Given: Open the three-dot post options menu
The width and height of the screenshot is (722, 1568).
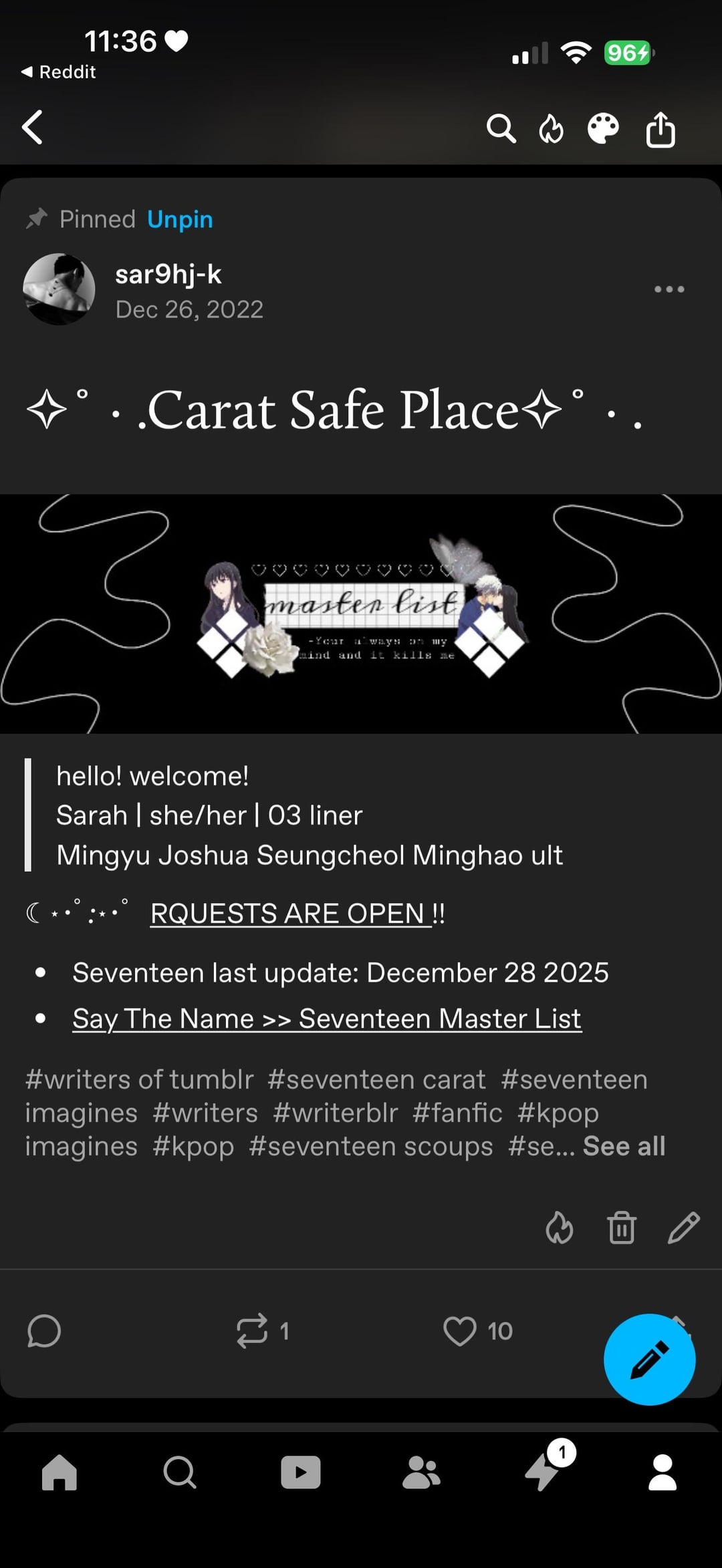Looking at the screenshot, I should pos(669,289).
